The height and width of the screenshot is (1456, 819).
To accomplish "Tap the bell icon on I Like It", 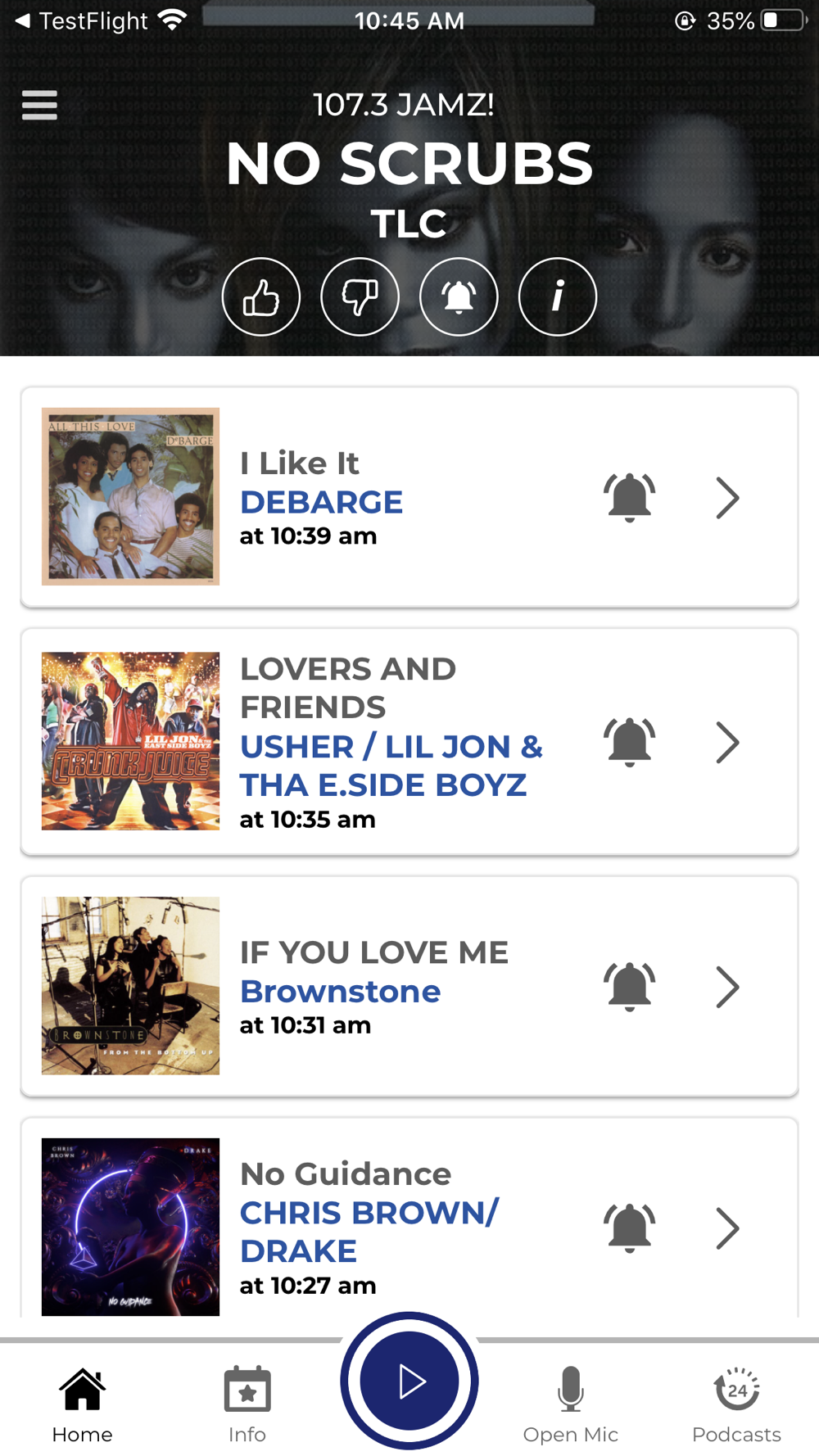I will (629, 497).
